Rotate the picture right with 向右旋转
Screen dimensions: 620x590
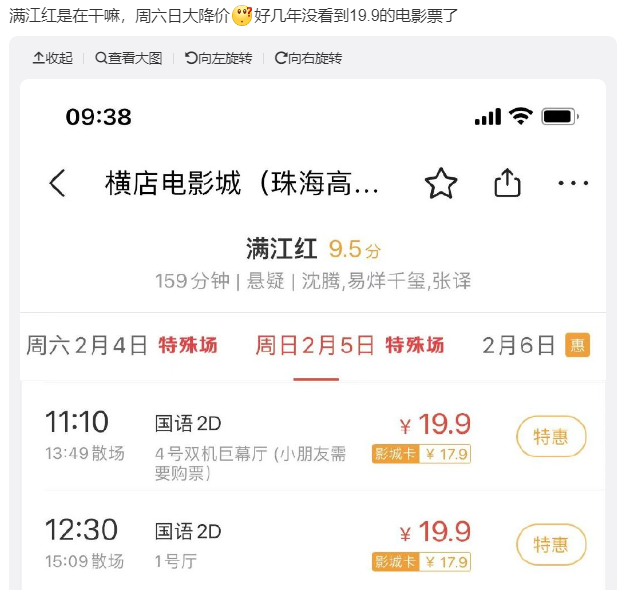pyautogui.click(x=308, y=58)
